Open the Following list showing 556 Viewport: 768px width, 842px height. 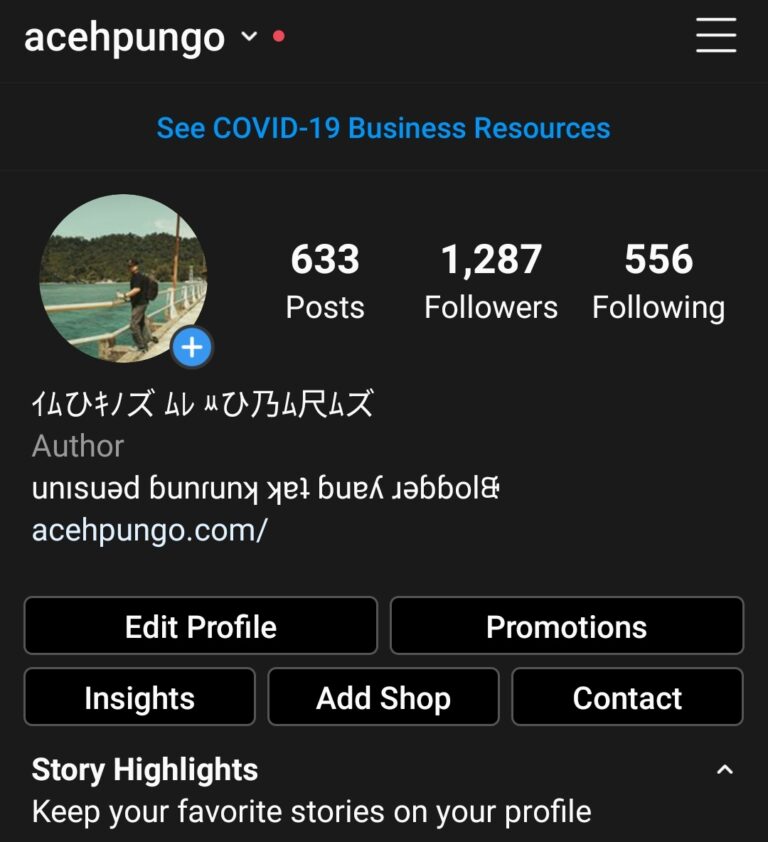[x=659, y=280]
